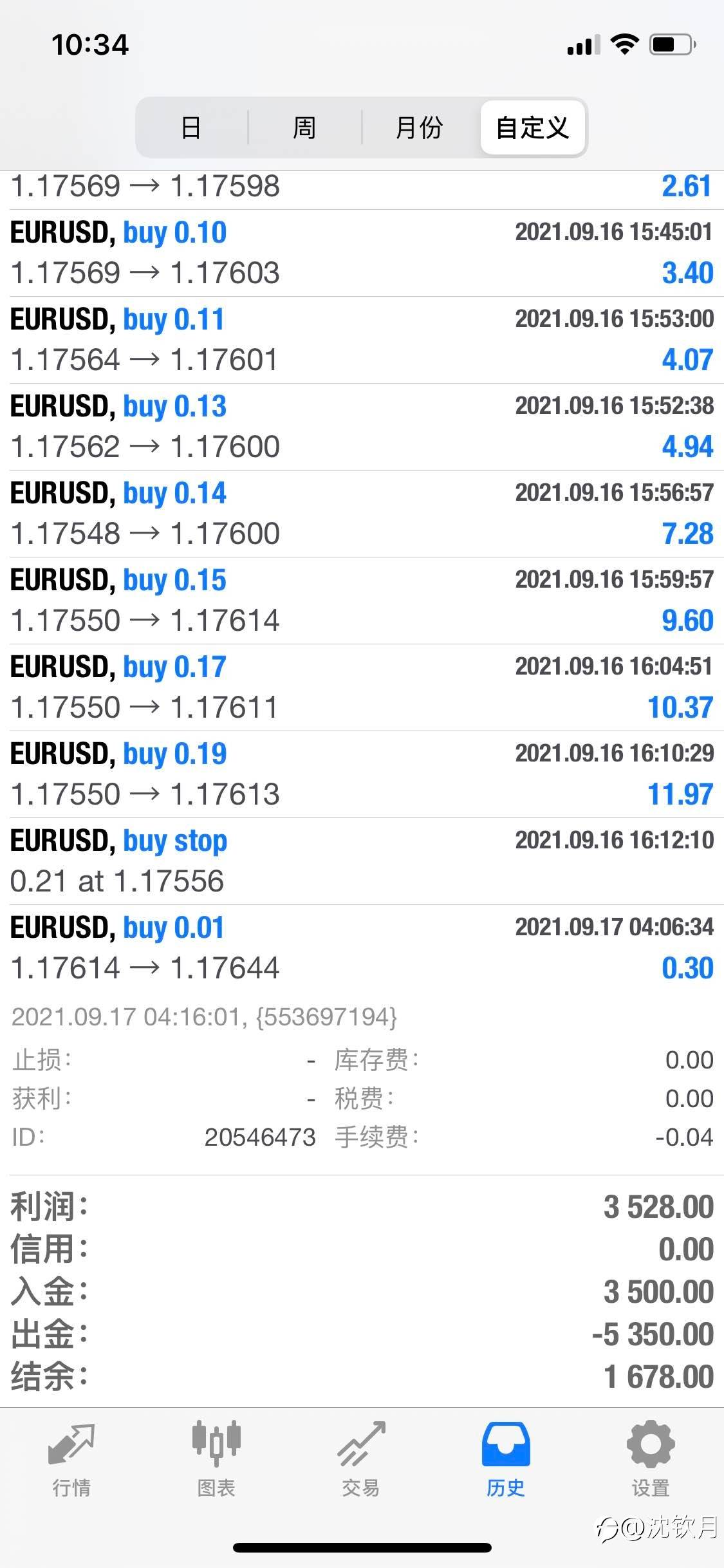Expand the EURUSD buy 0.13 trade
Image resolution: width=724 pixels, height=1568 pixels.
[362, 427]
